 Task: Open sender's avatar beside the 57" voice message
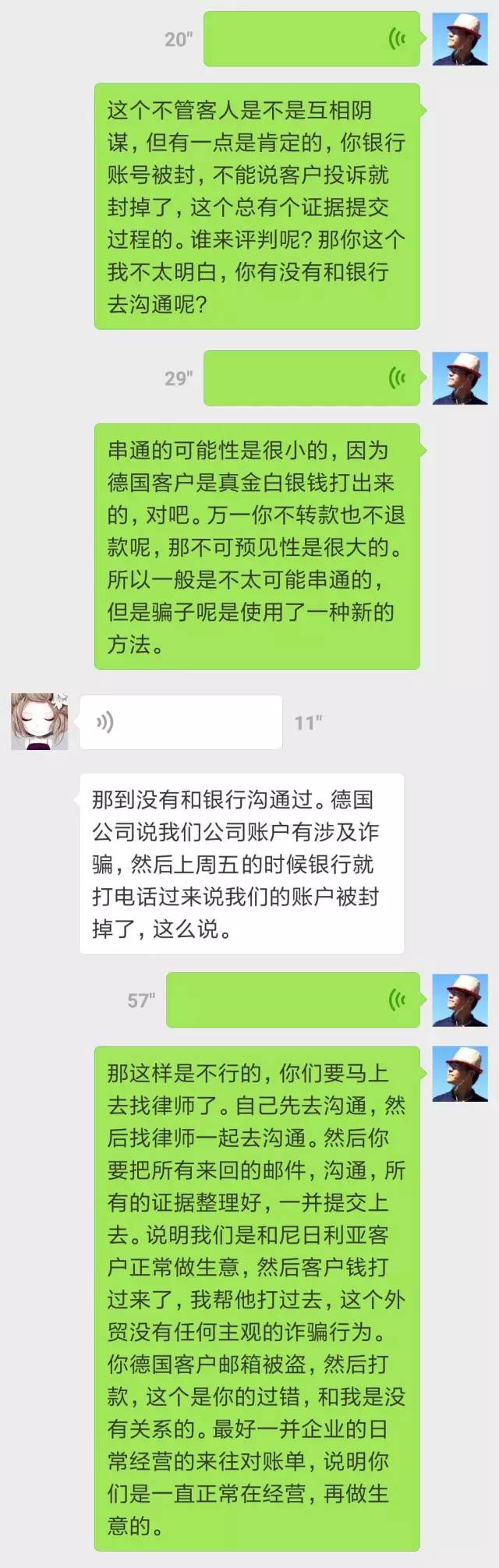pyautogui.click(x=460, y=1000)
